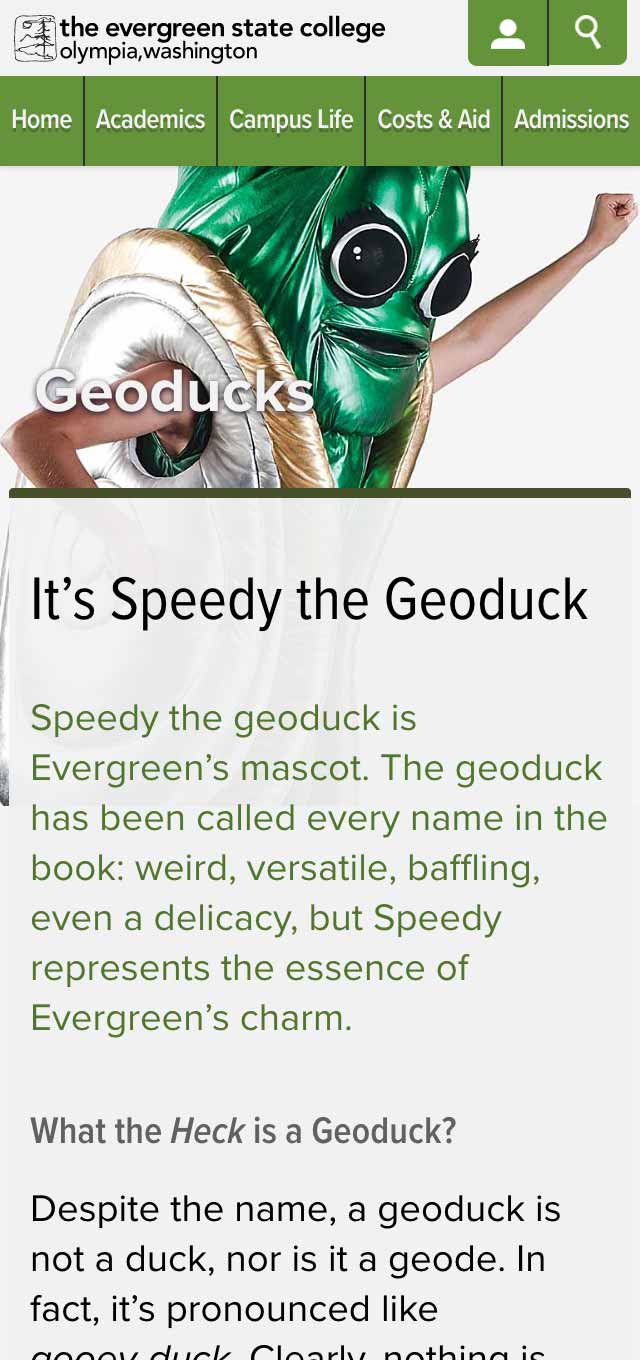This screenshot has width=640, height=1360.
Task: Open the search magnifier icon
Action: (588, 33)
